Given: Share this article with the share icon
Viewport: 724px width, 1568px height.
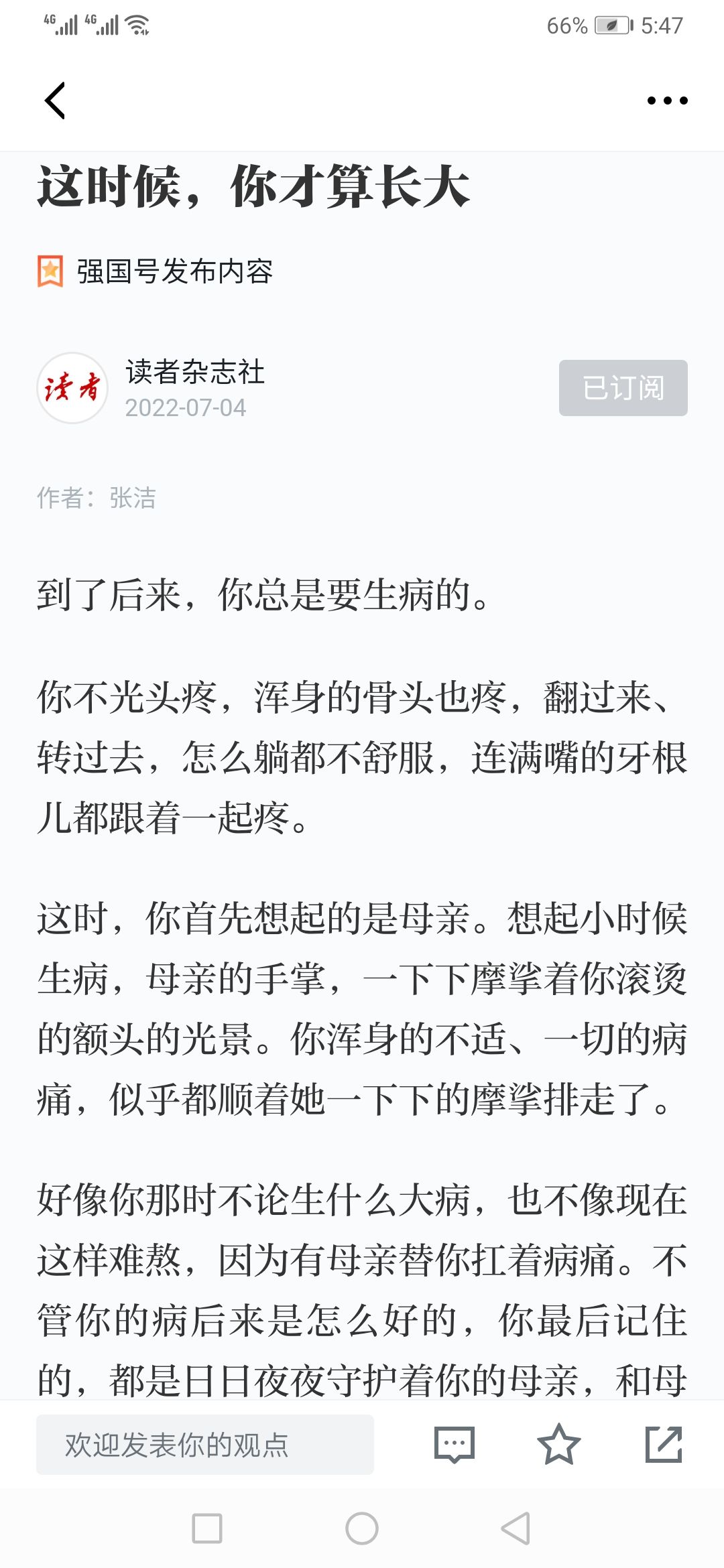Looking at the screenshot, I should point(664,1445).
